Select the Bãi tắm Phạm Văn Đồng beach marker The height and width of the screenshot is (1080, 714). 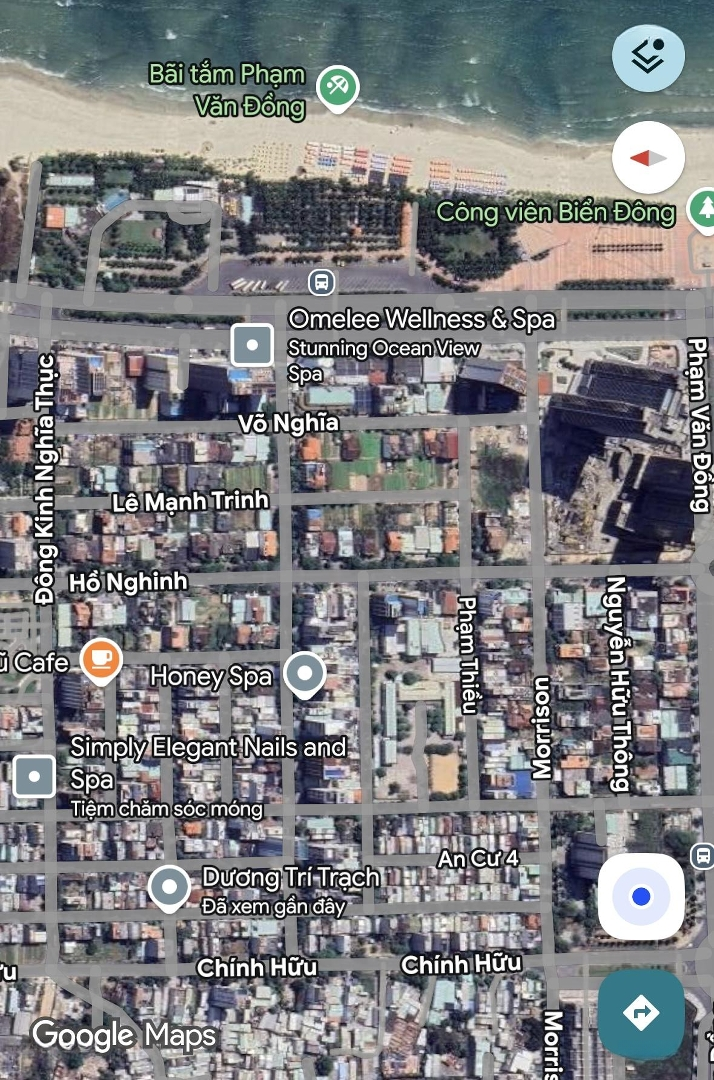point(338,87)
